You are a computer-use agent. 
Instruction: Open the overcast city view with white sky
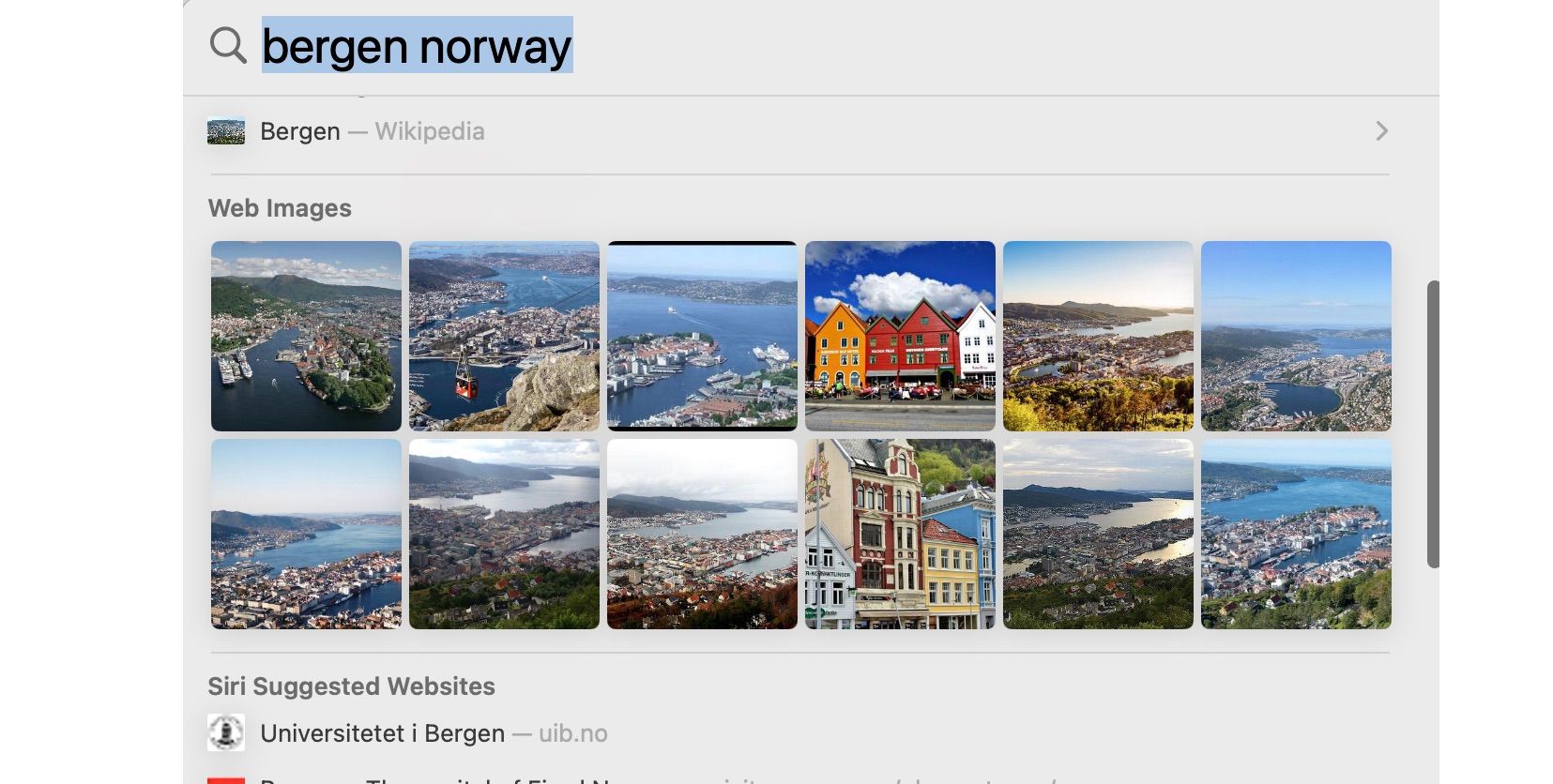(702, 534)
